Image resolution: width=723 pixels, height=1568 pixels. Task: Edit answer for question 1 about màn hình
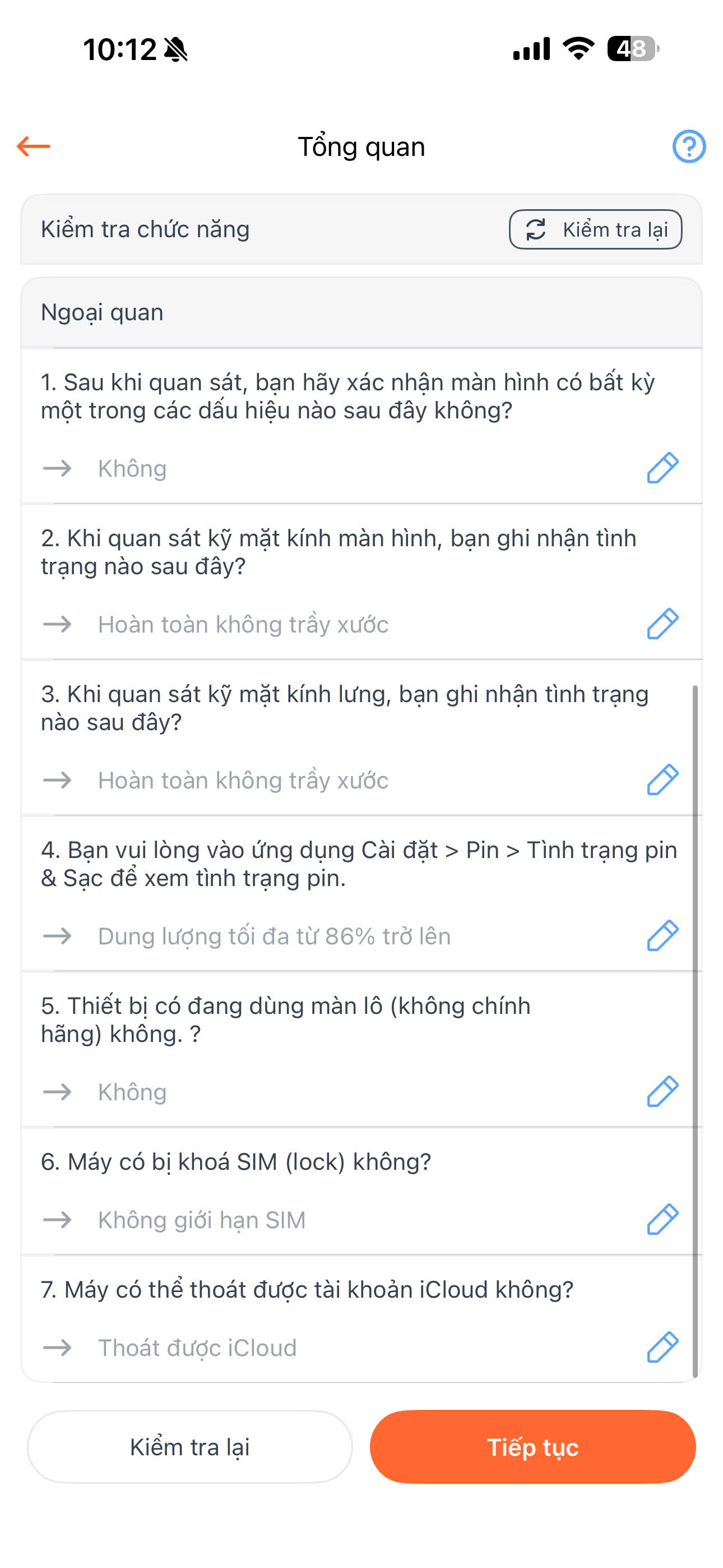pyautogui.click(x=662, y=468)
